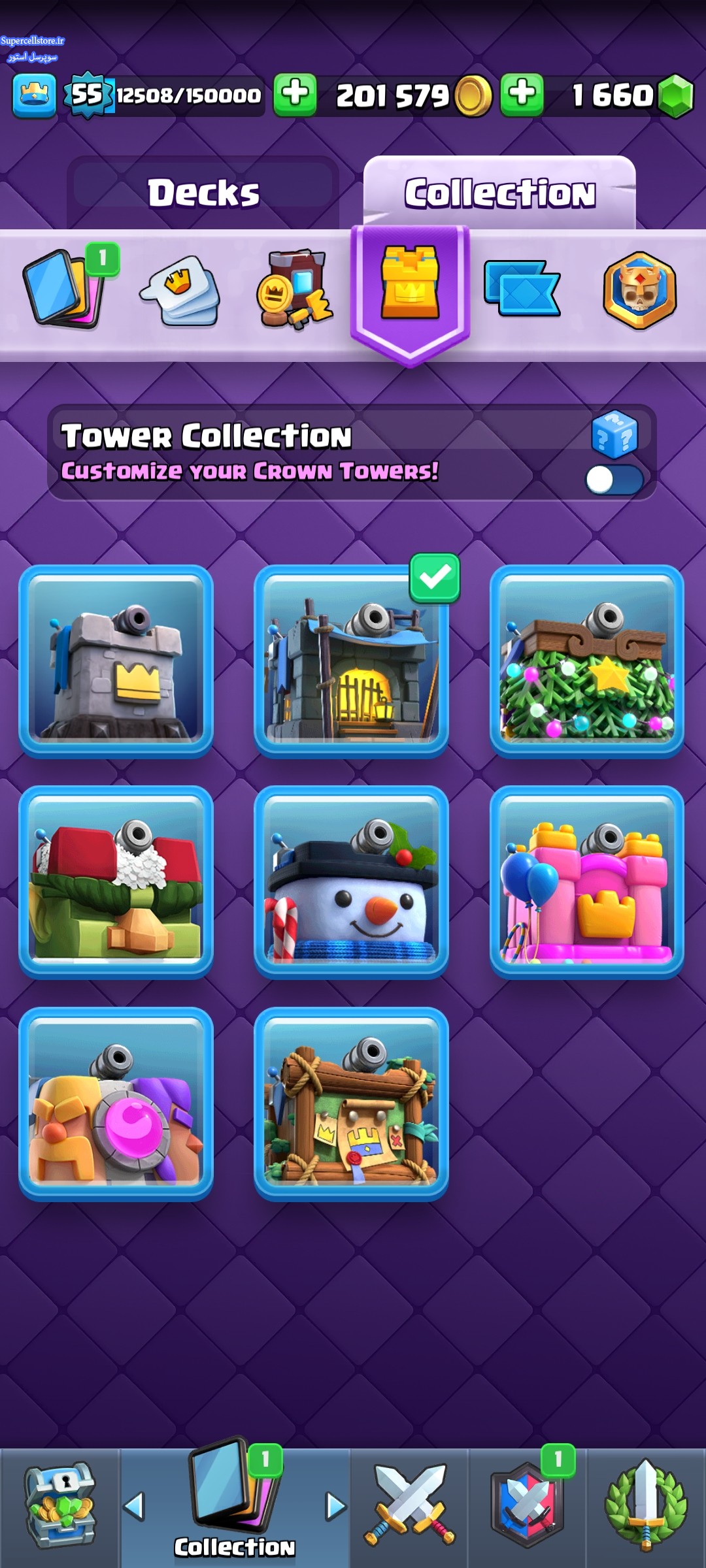Select the pink bouncy castle tower skin
Screen dimensions: 706x1568
587,882
